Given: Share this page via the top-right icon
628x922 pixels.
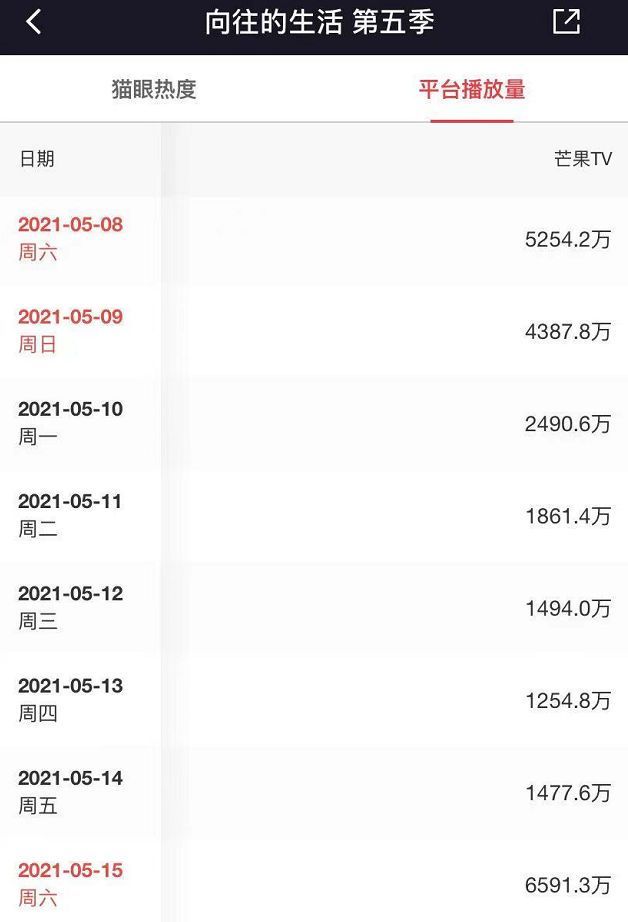Looking at the screenshot, I should 566,22.
